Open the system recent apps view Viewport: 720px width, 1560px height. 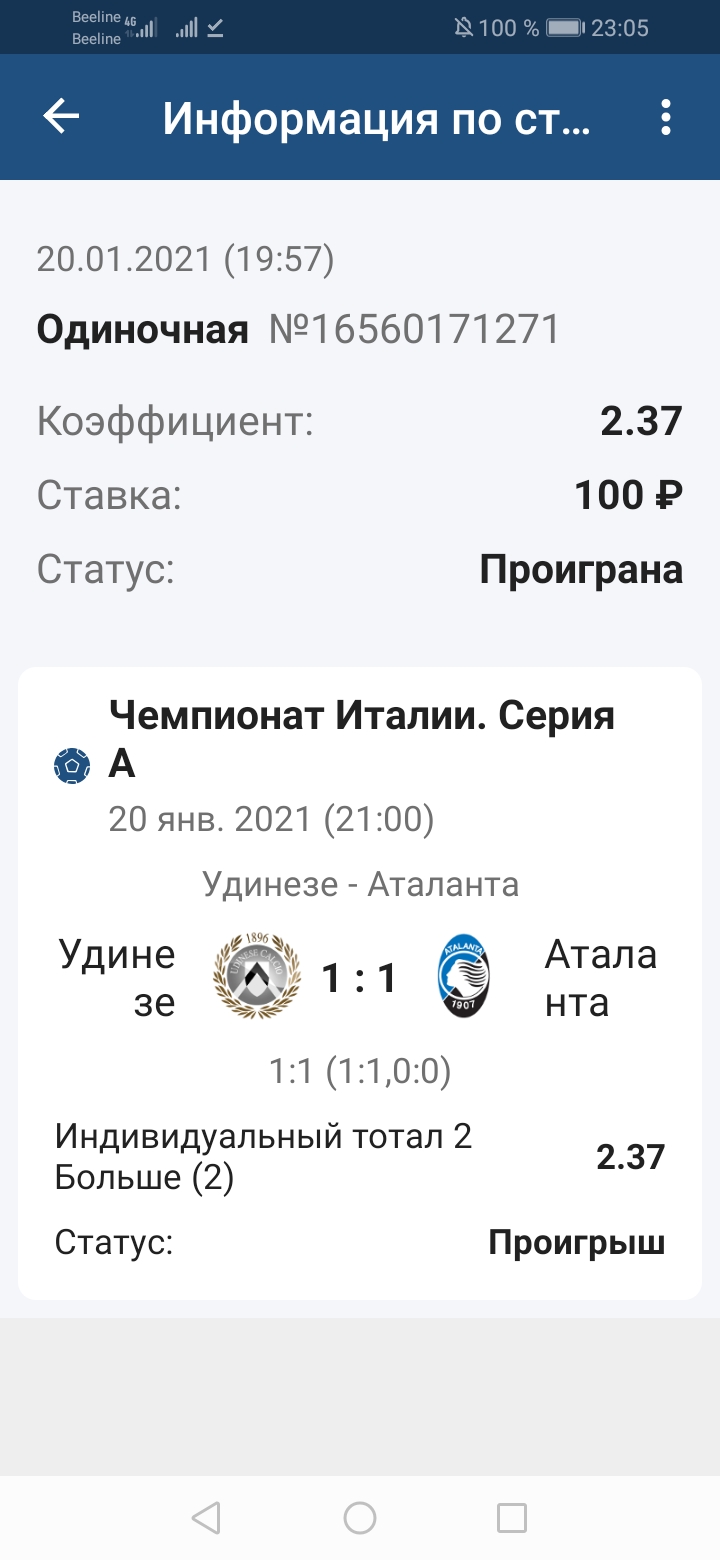click(512, 1518)
